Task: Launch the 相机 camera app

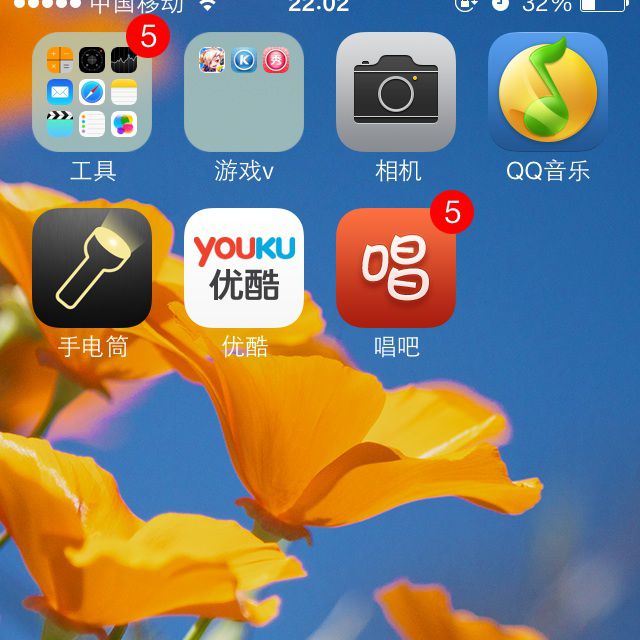Action: (x=396, y=92)
